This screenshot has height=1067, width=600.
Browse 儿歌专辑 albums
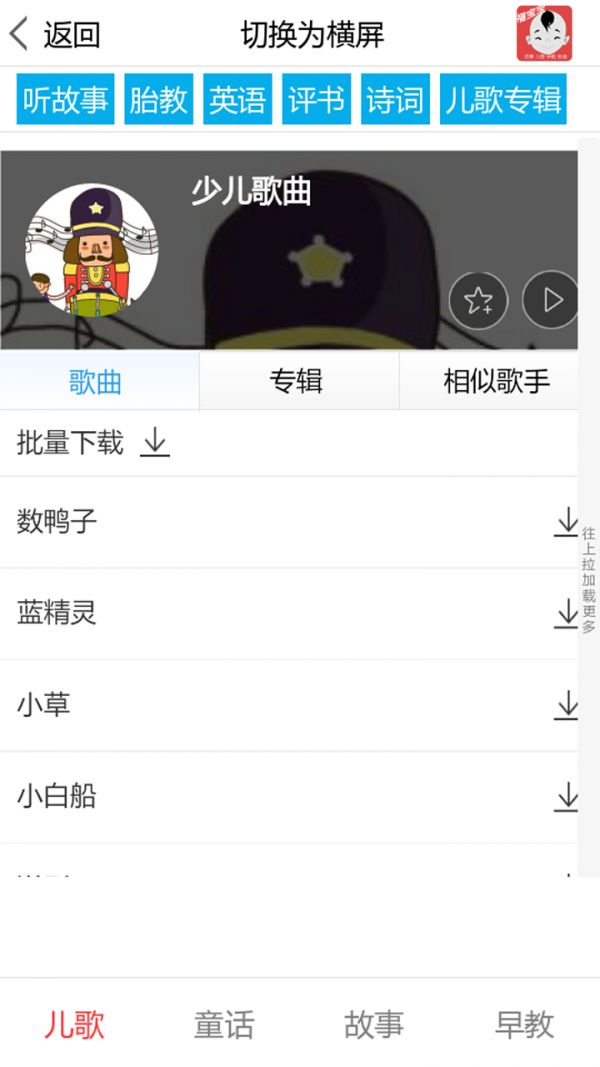tap(503, 100)
